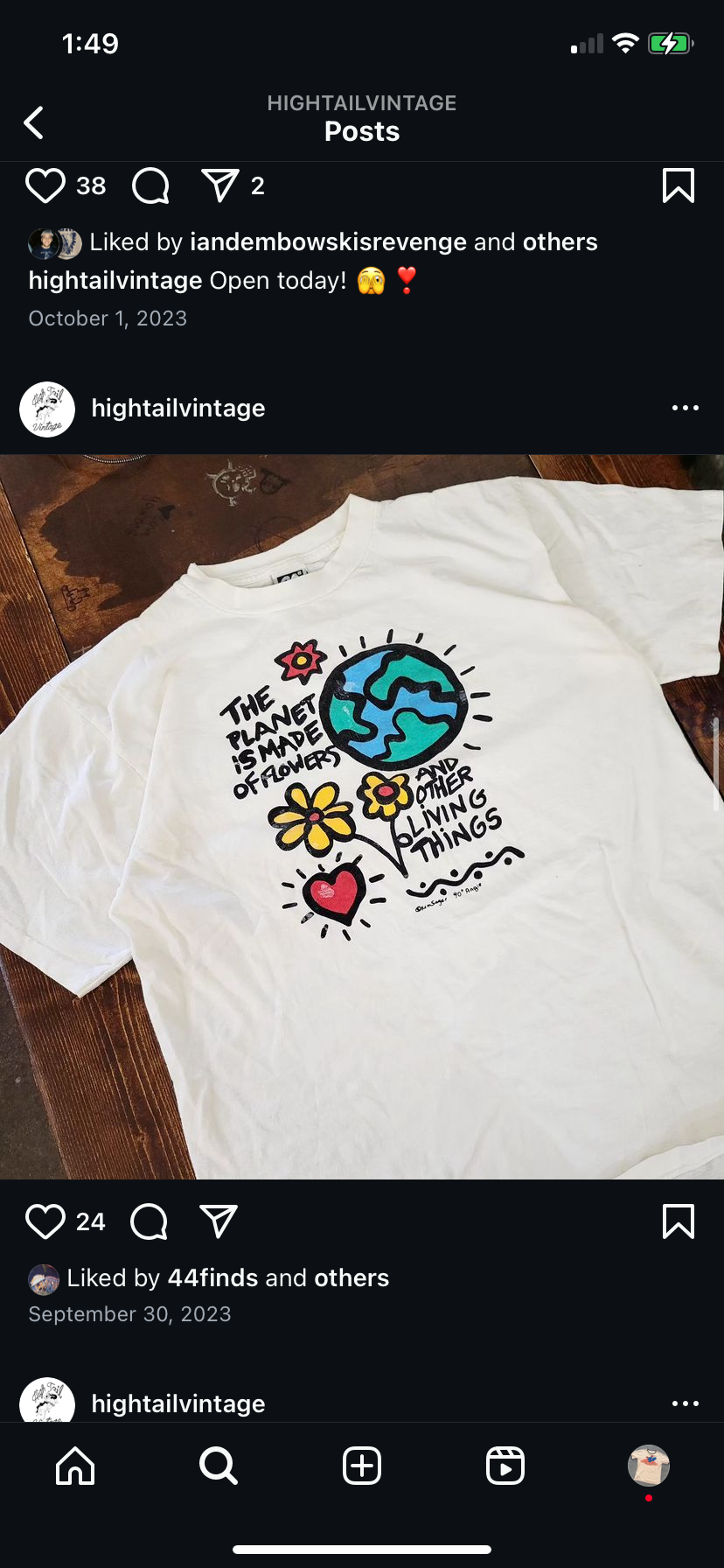Share the 'Open today' post
The width and height of the screenshot is (724, 1568).
coord(219,185)
